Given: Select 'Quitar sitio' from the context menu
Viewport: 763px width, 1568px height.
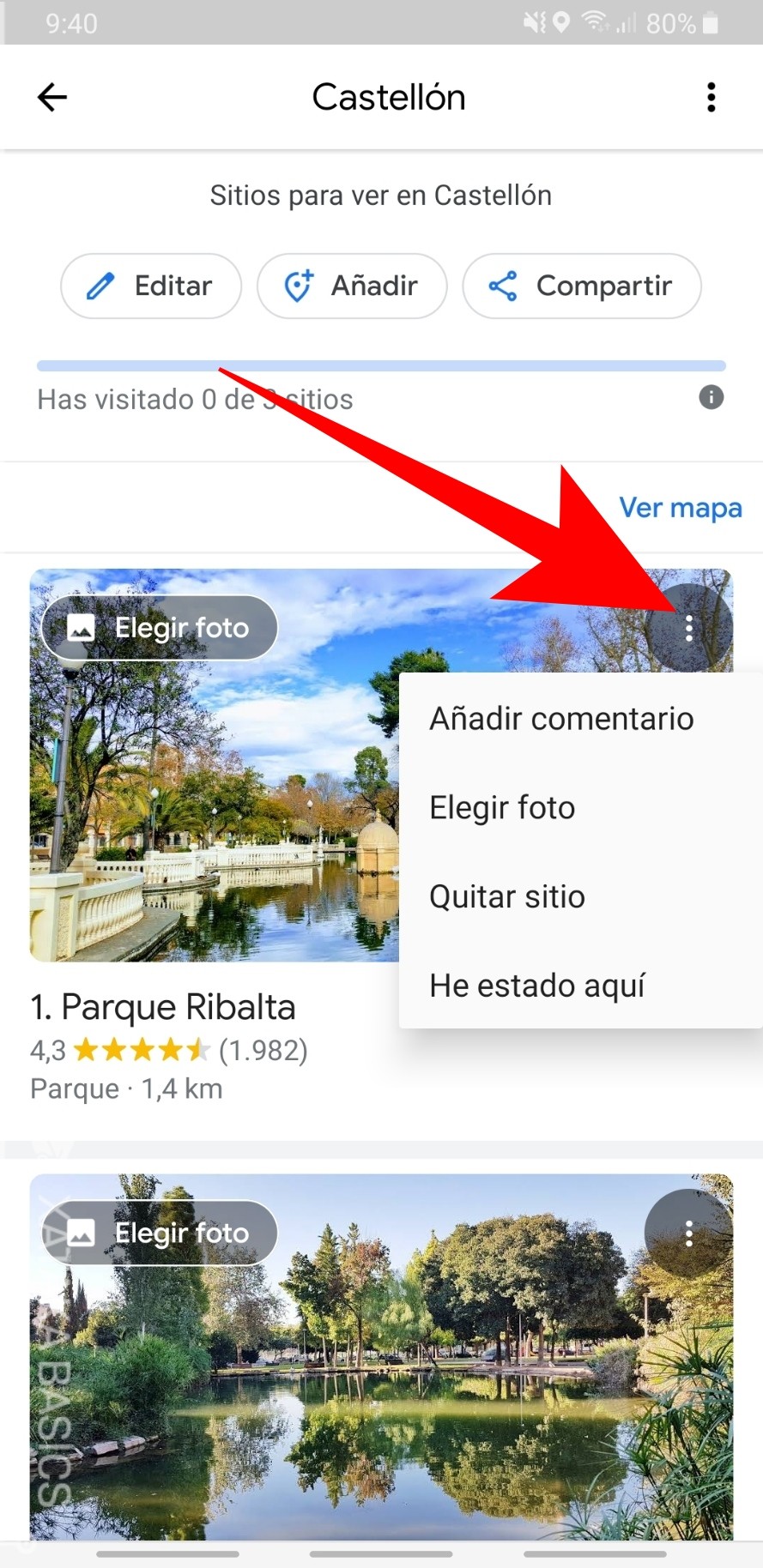Looking at the screenshot, I should 507,896.
